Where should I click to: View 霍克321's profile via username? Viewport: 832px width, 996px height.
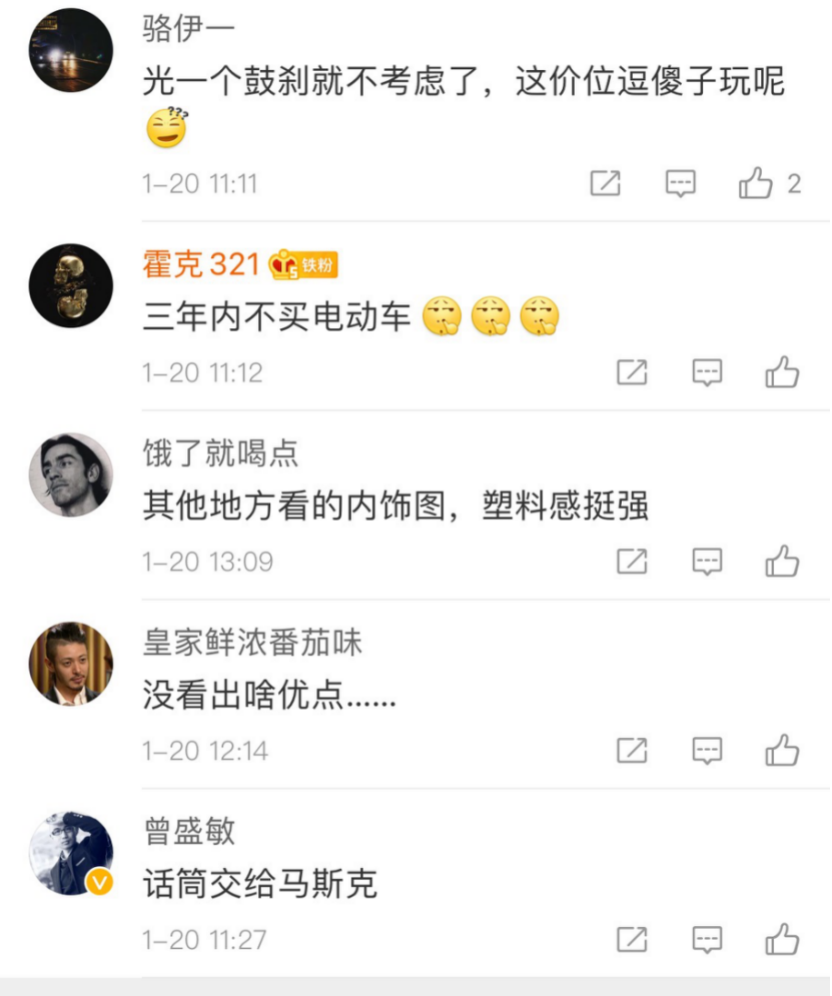[x=201, y=265]
